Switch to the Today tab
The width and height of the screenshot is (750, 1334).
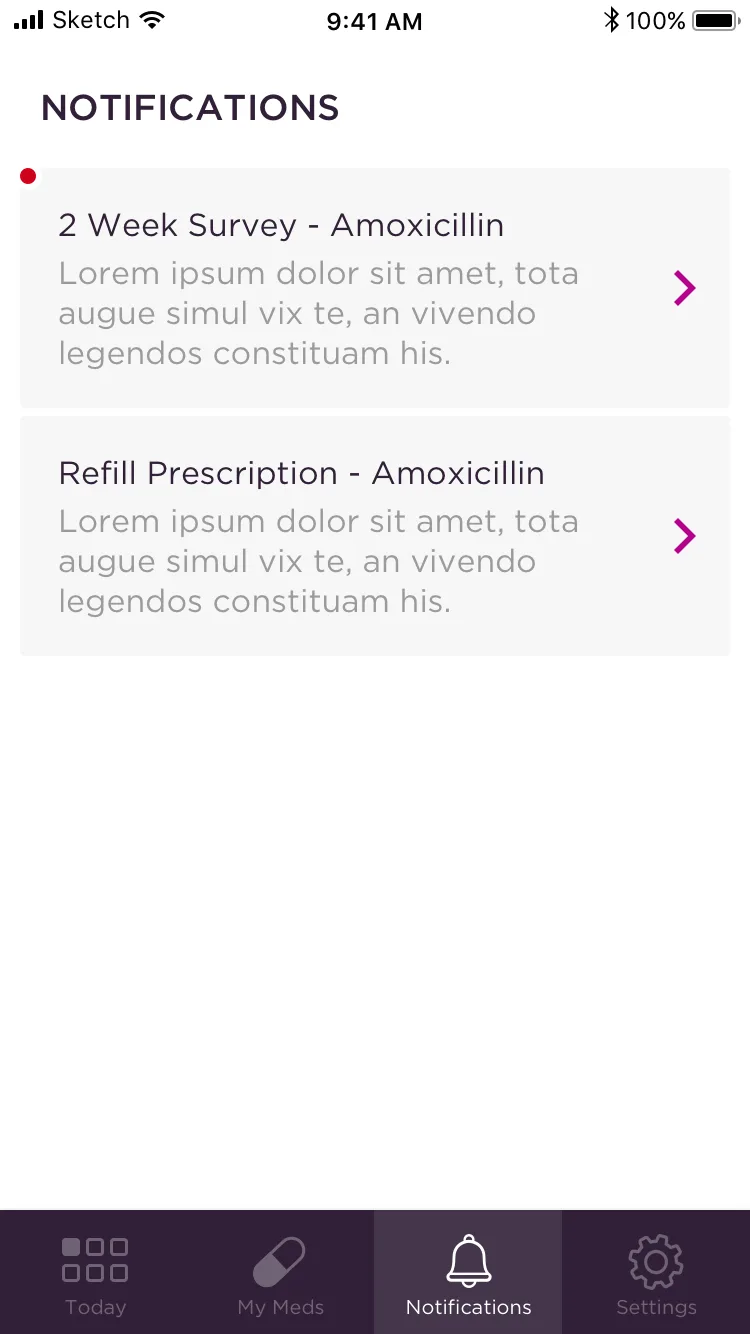click(x=95, y=1272)
